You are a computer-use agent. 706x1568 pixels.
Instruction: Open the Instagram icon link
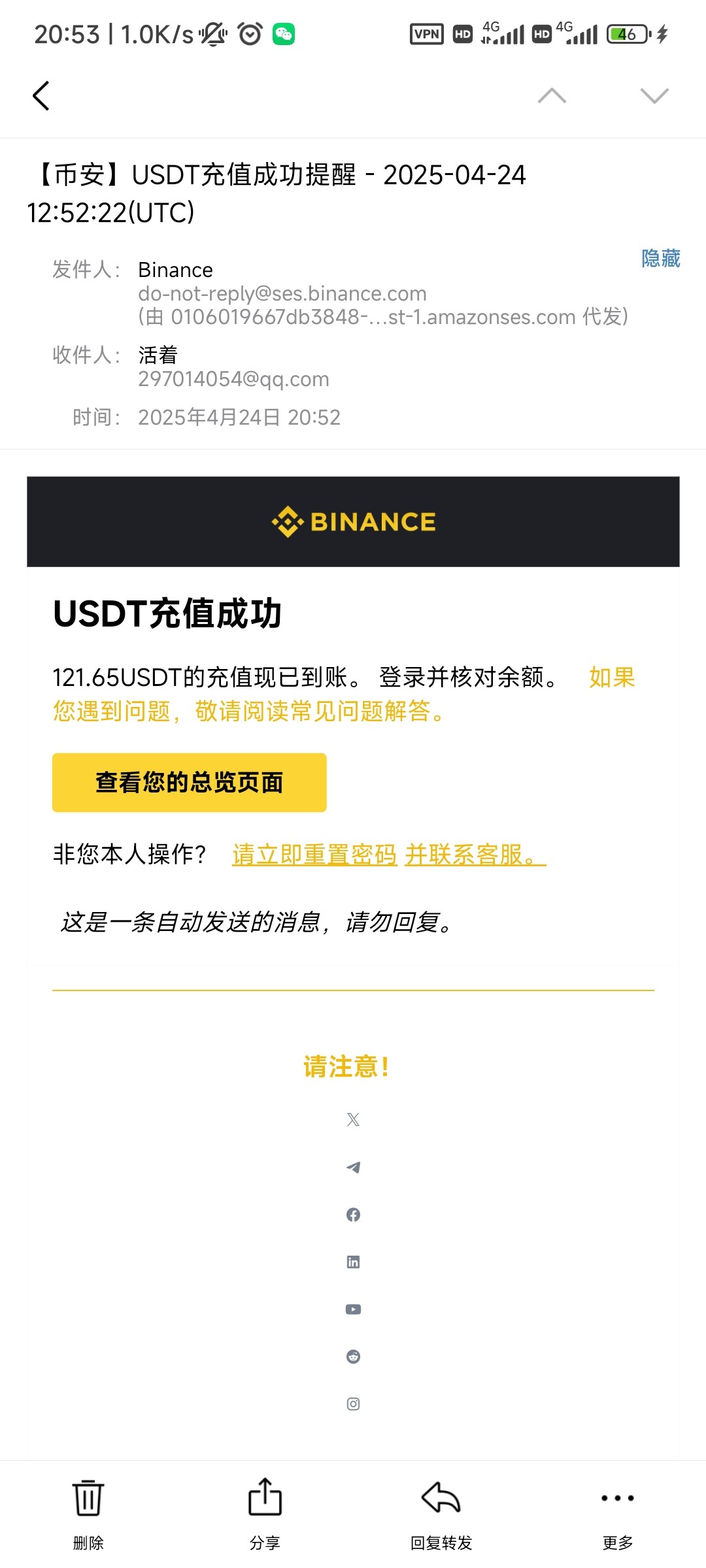coord(353,1404)
